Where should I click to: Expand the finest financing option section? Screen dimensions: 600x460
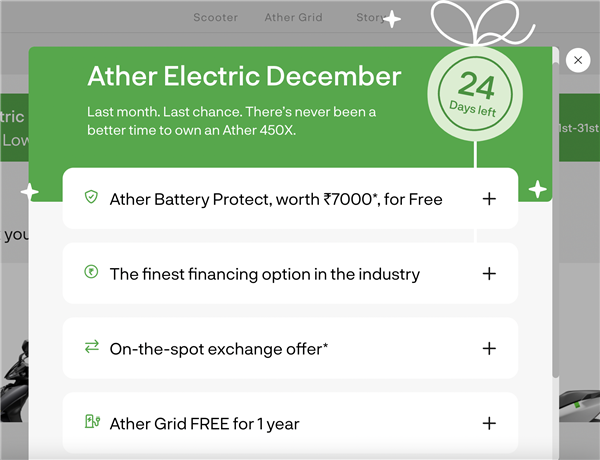[489, 274]
